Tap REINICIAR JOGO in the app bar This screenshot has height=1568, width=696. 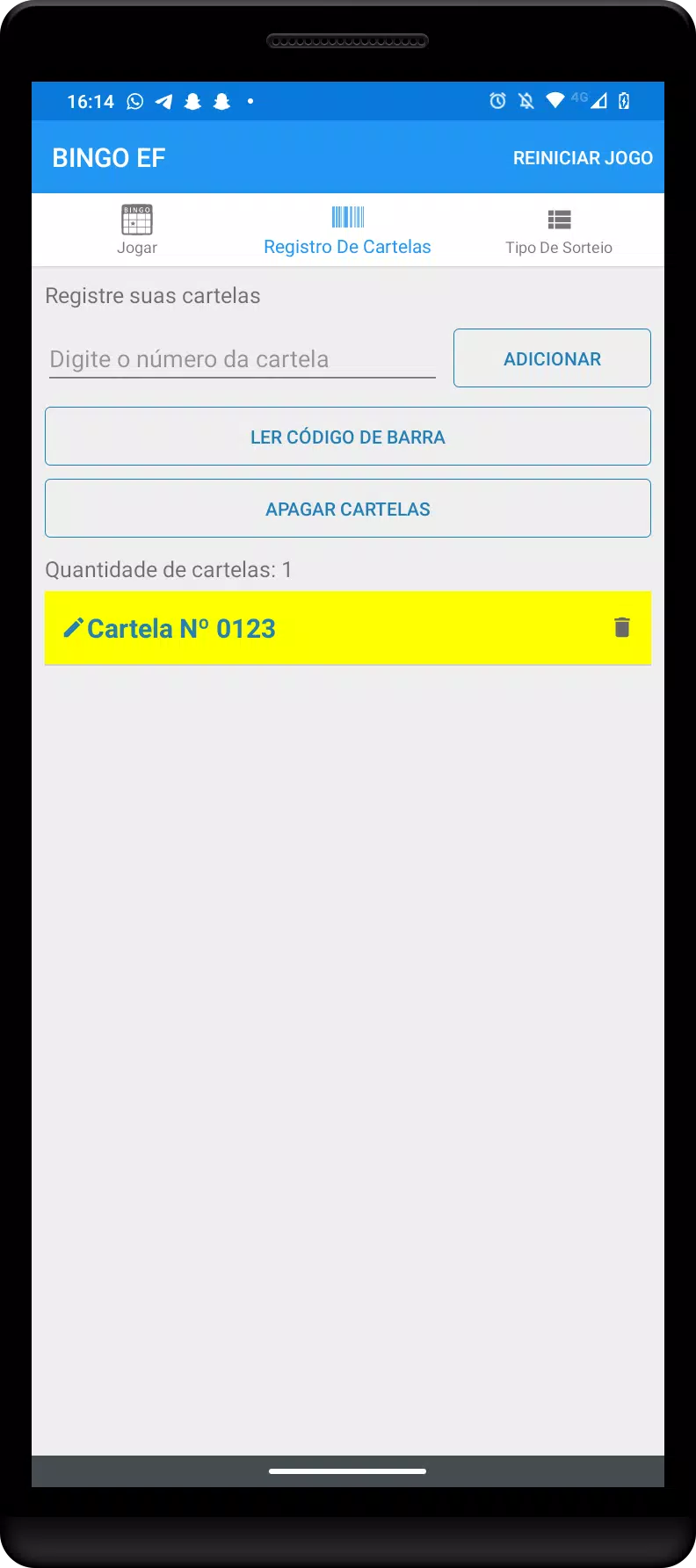coord(583,158)
